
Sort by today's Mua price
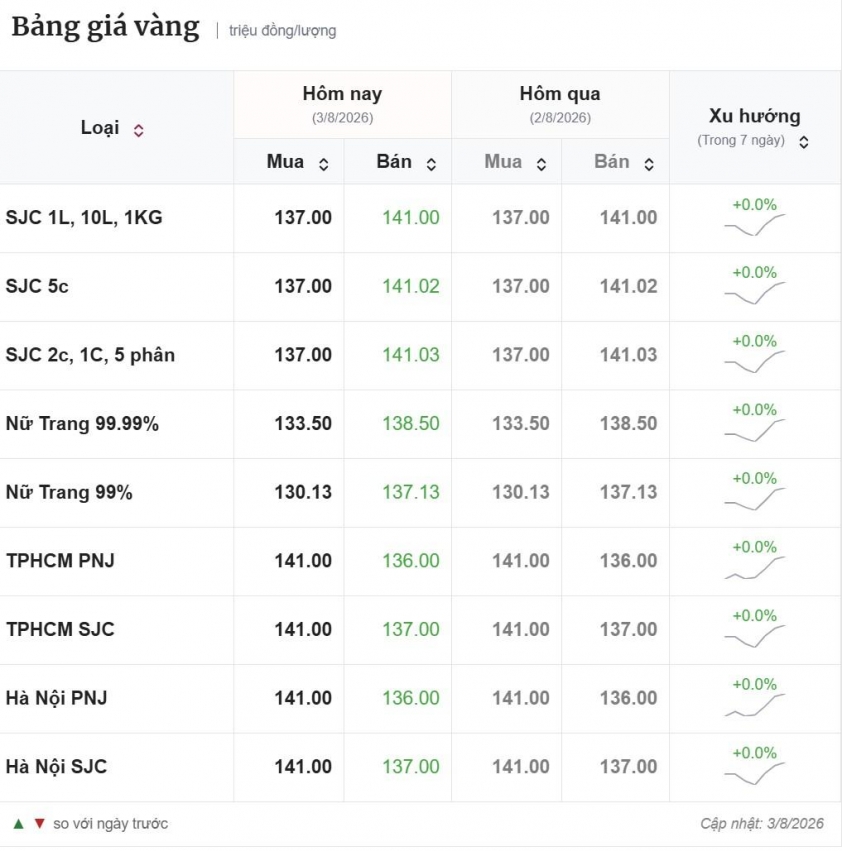point(324,164)
